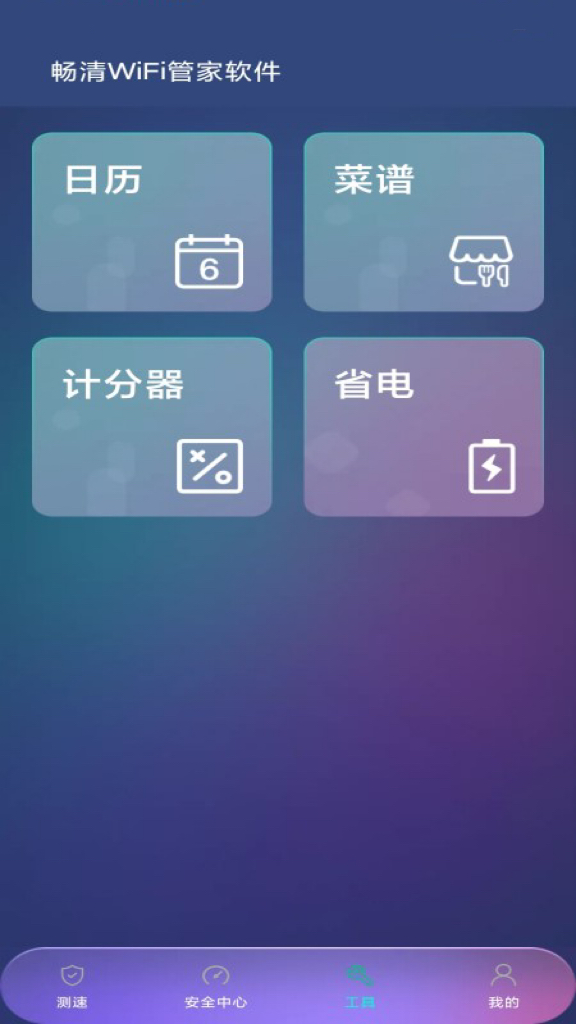
Task: Go to the 安全中心 tab
Action: point(216,986)
